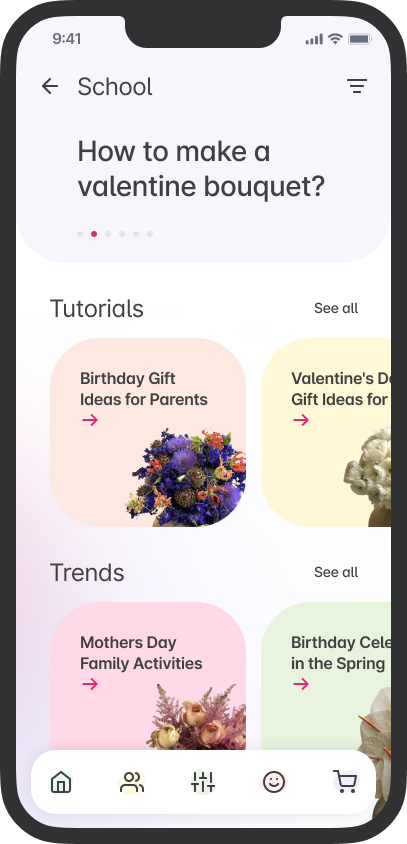
Task: See all Trends
Action: pyautogui.click(x=336, y=572)
